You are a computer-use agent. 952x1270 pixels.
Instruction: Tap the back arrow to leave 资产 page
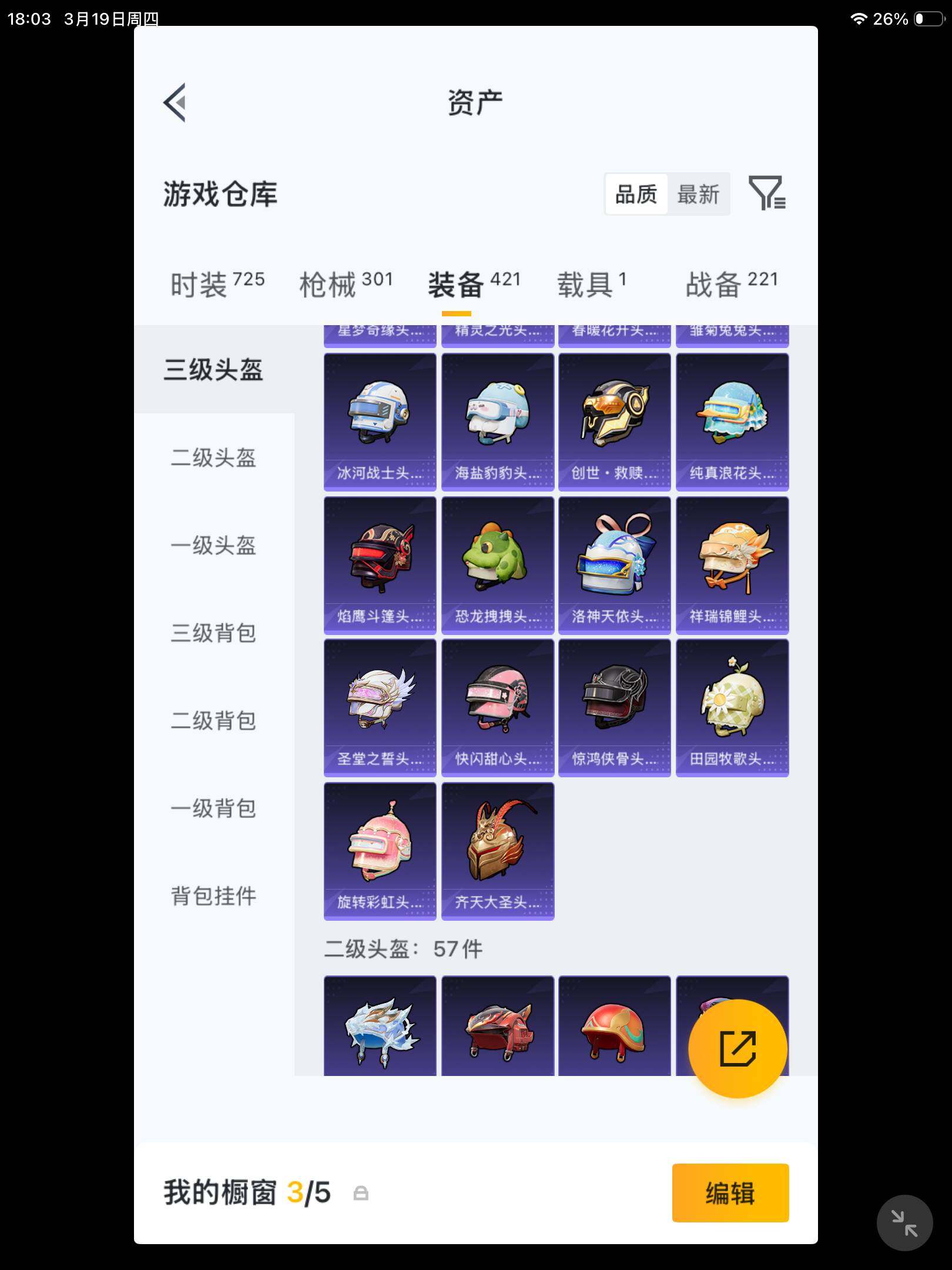point(175,102)
